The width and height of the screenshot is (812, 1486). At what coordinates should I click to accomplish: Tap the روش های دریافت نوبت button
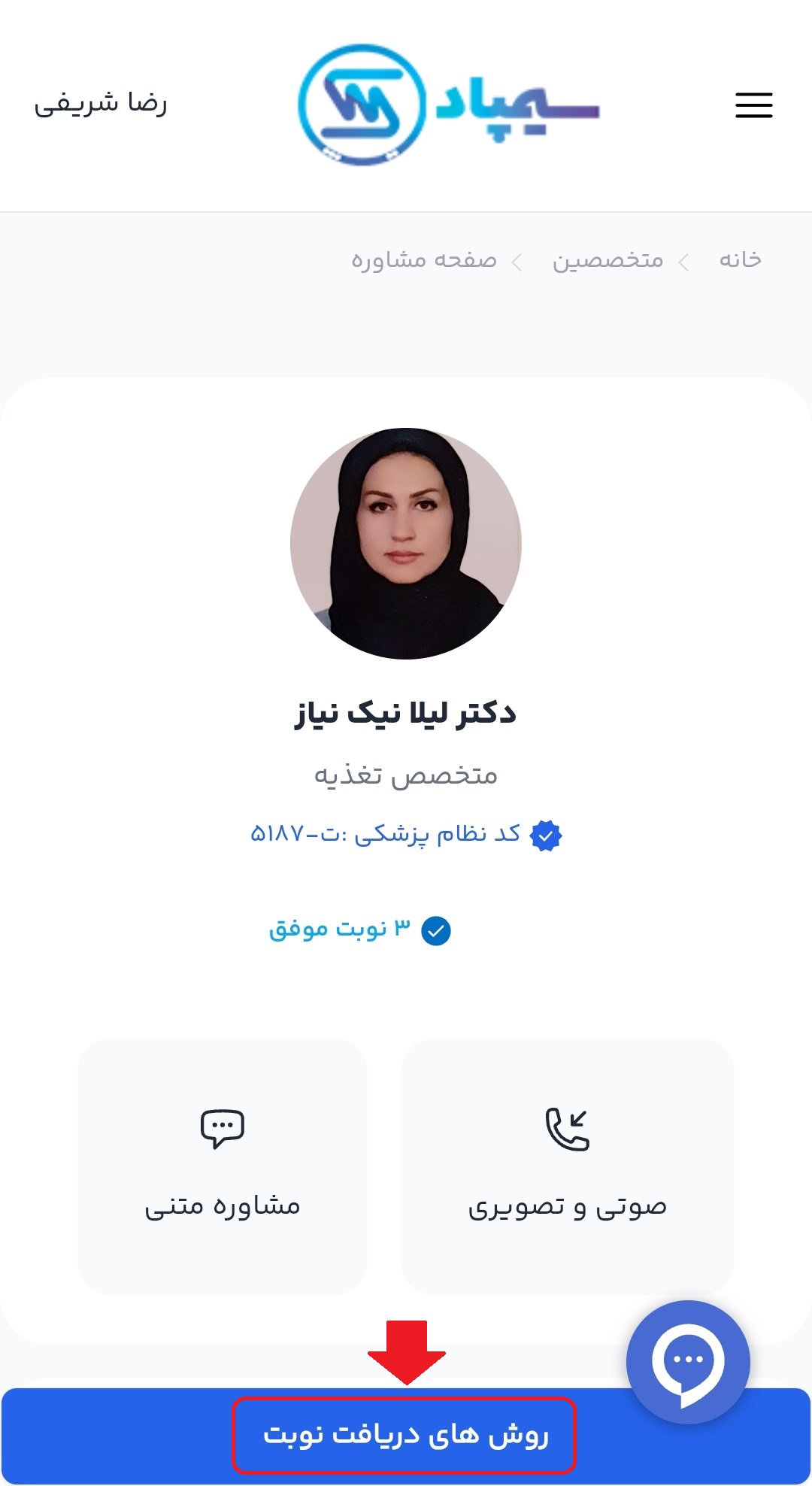pos(404,1435)
